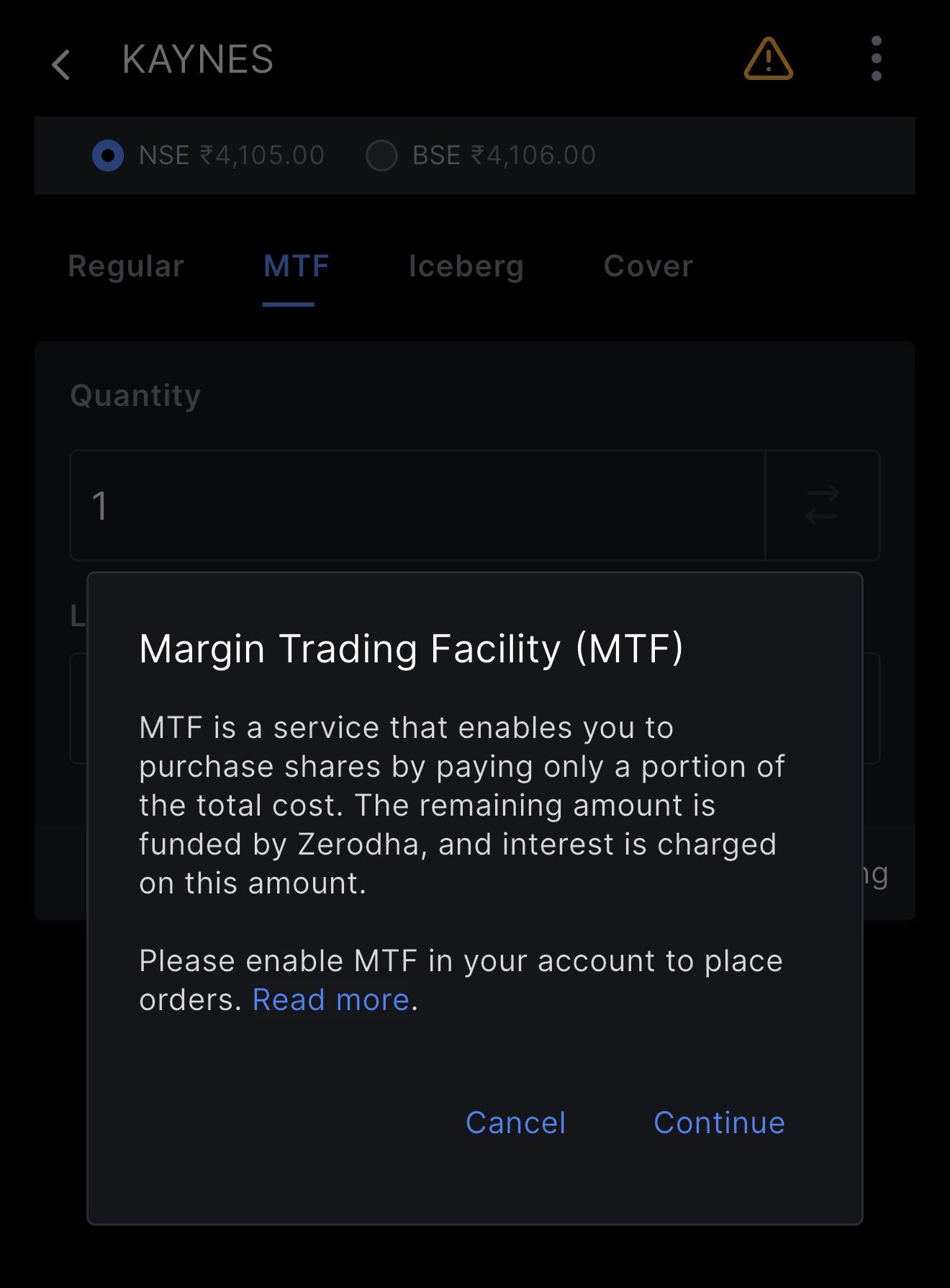Toggle the quantity swap arrows button

click(x=822, y=505)
